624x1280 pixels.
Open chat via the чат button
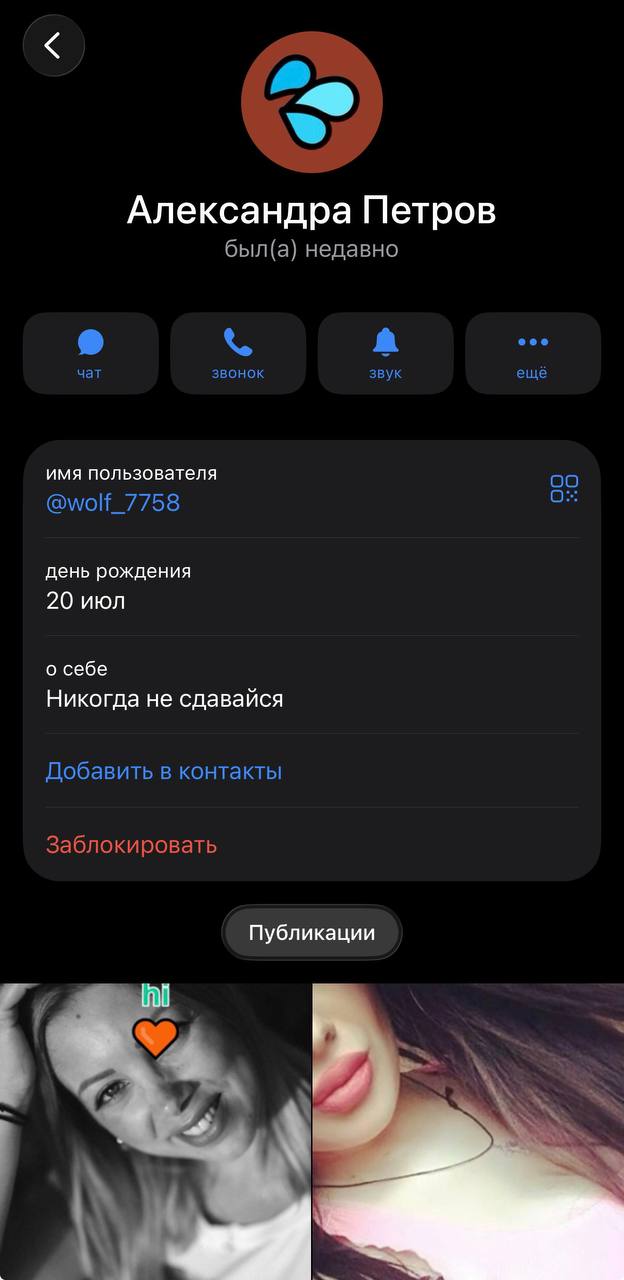[x=90, y=353]
